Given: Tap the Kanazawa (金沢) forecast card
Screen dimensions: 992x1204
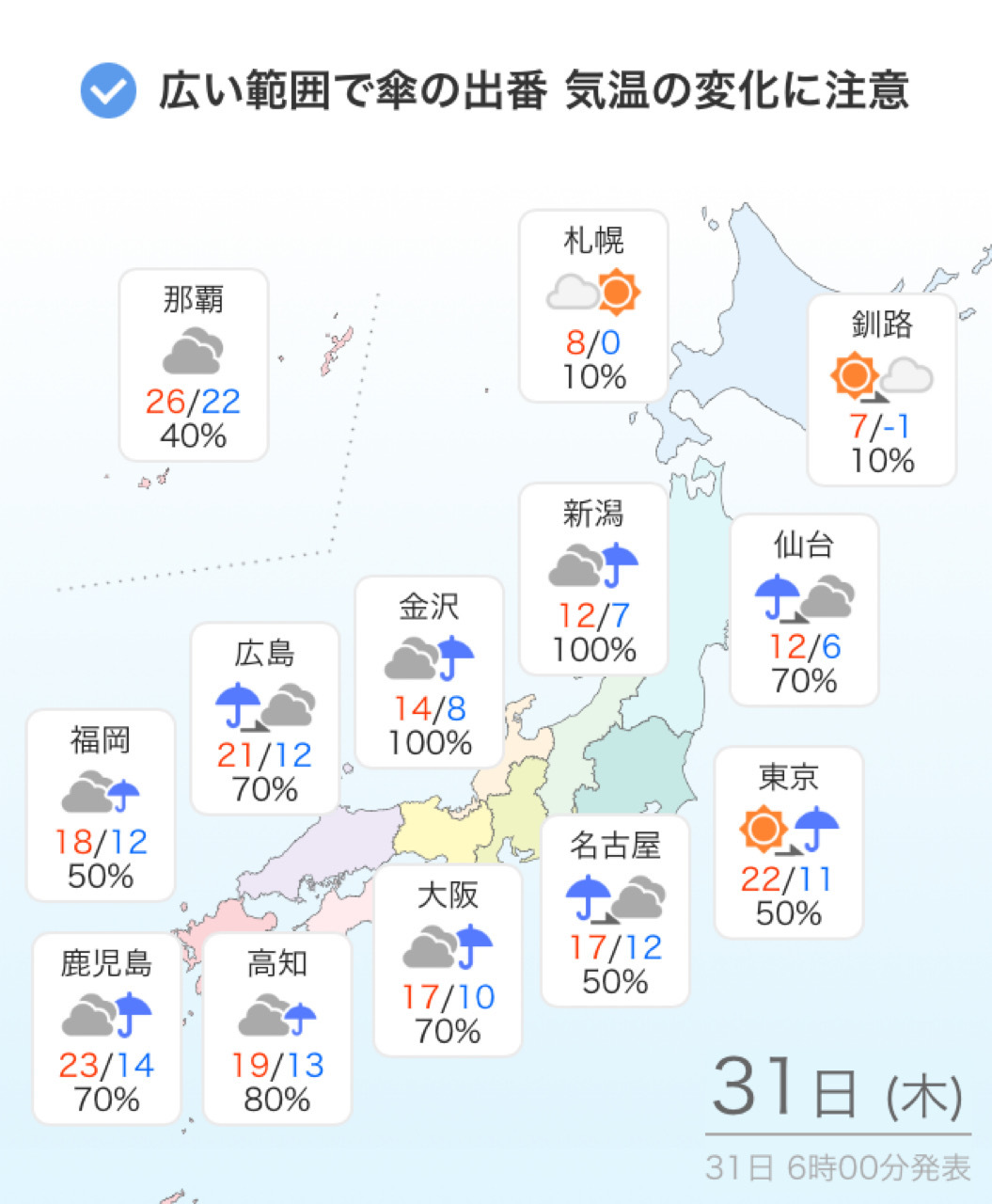Looking at the screenshot, I should 429,672.
